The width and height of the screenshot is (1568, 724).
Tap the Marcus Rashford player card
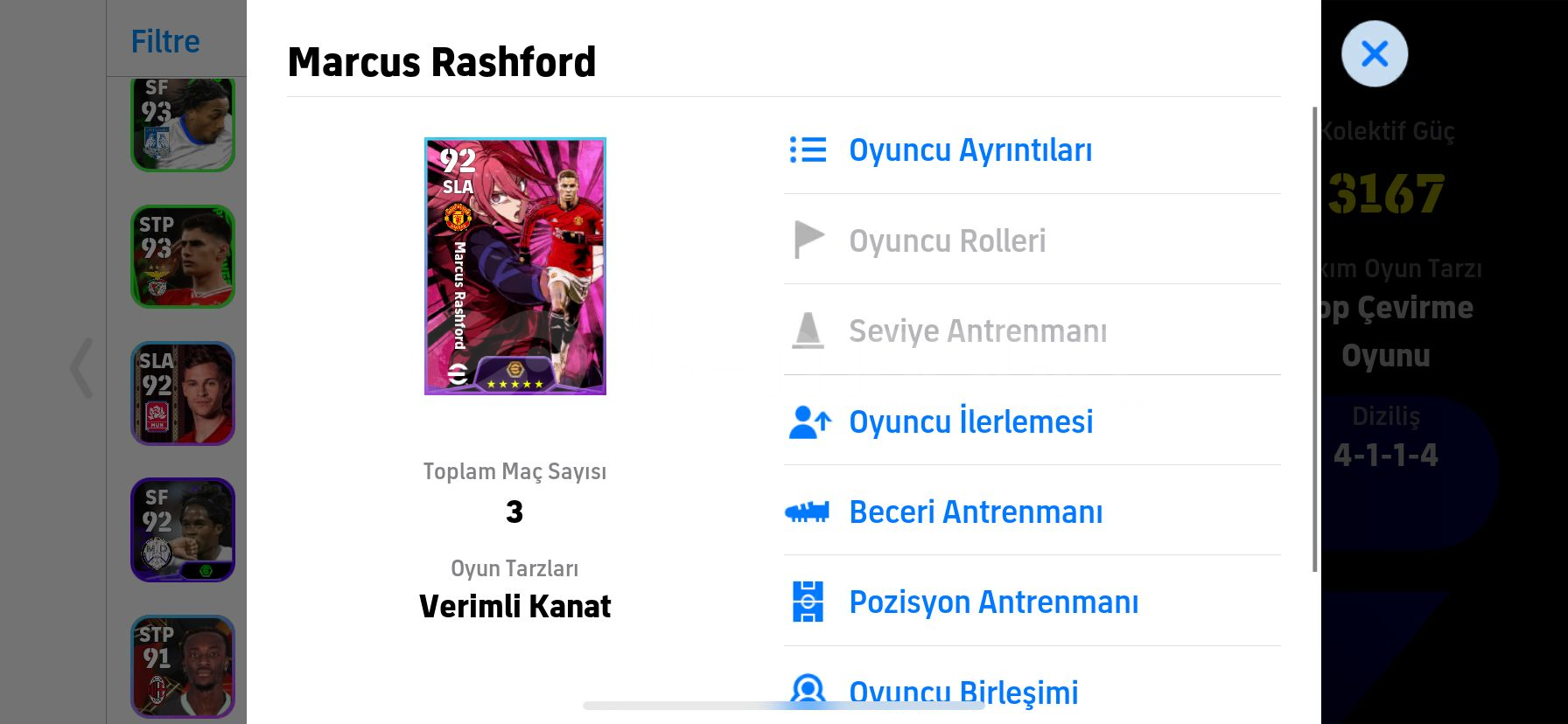[x=514, y=266]
